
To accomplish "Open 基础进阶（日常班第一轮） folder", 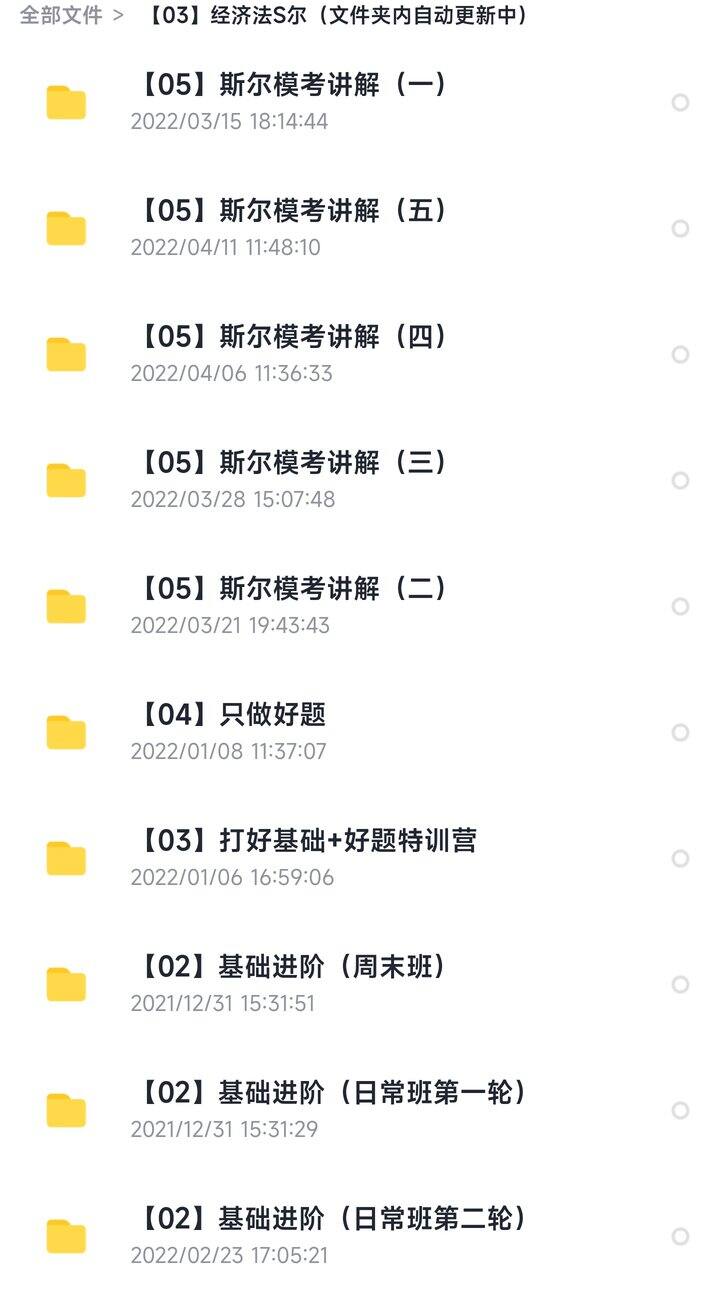I will tap(360, 1110).
